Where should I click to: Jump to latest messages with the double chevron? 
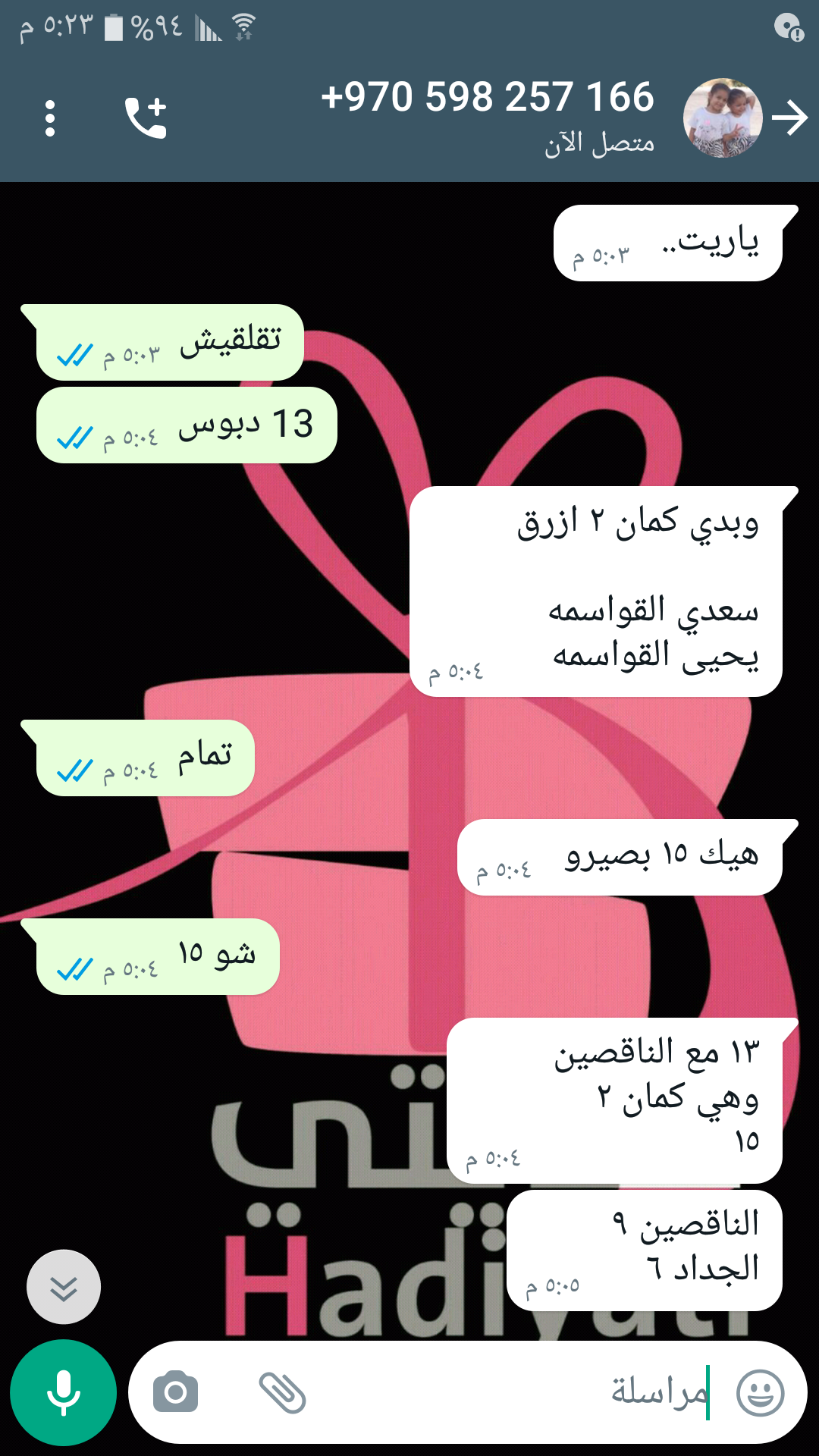coord(64,1287)
